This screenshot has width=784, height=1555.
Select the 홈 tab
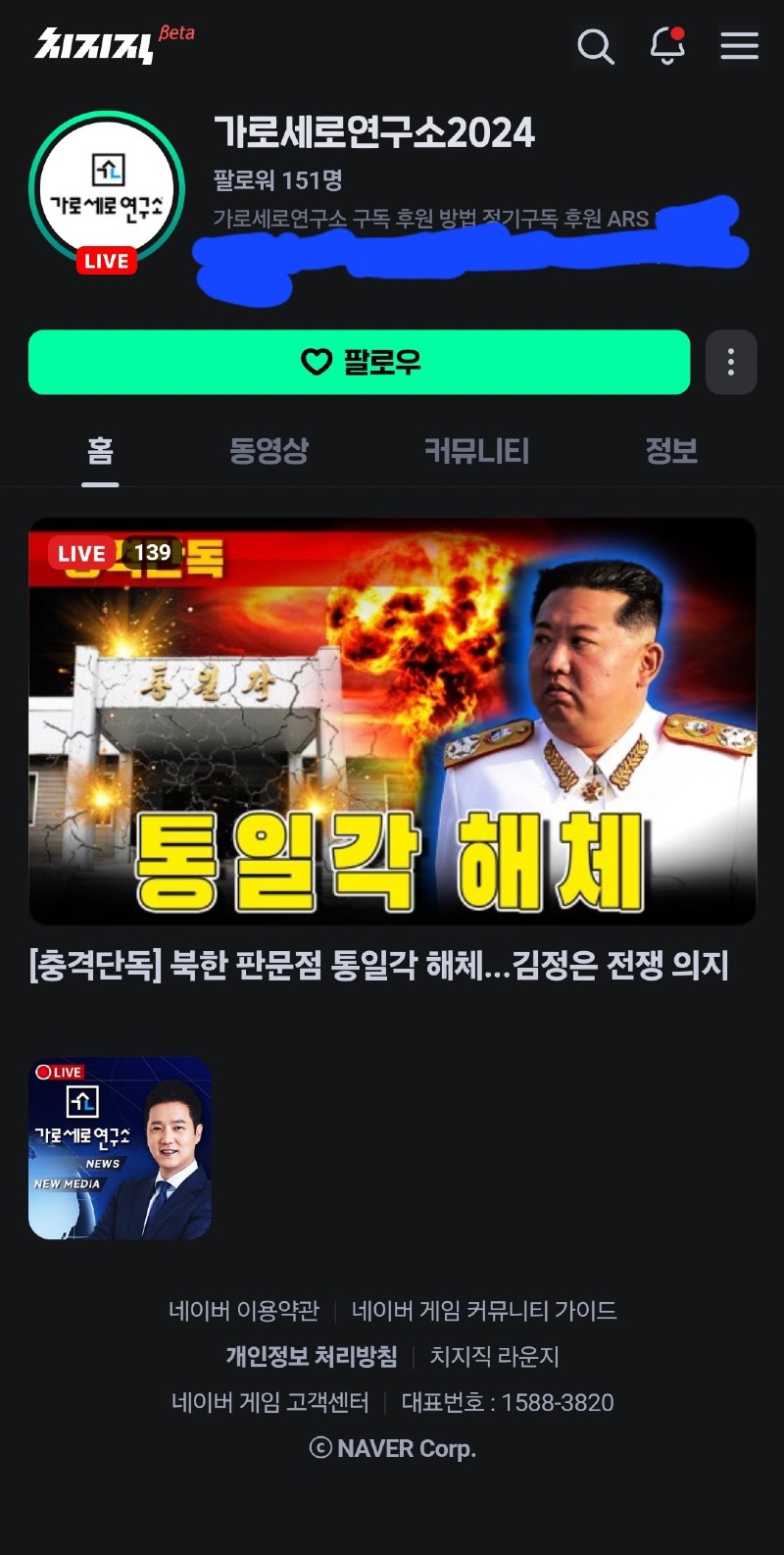pyautogui.click(x=100, y=451)
